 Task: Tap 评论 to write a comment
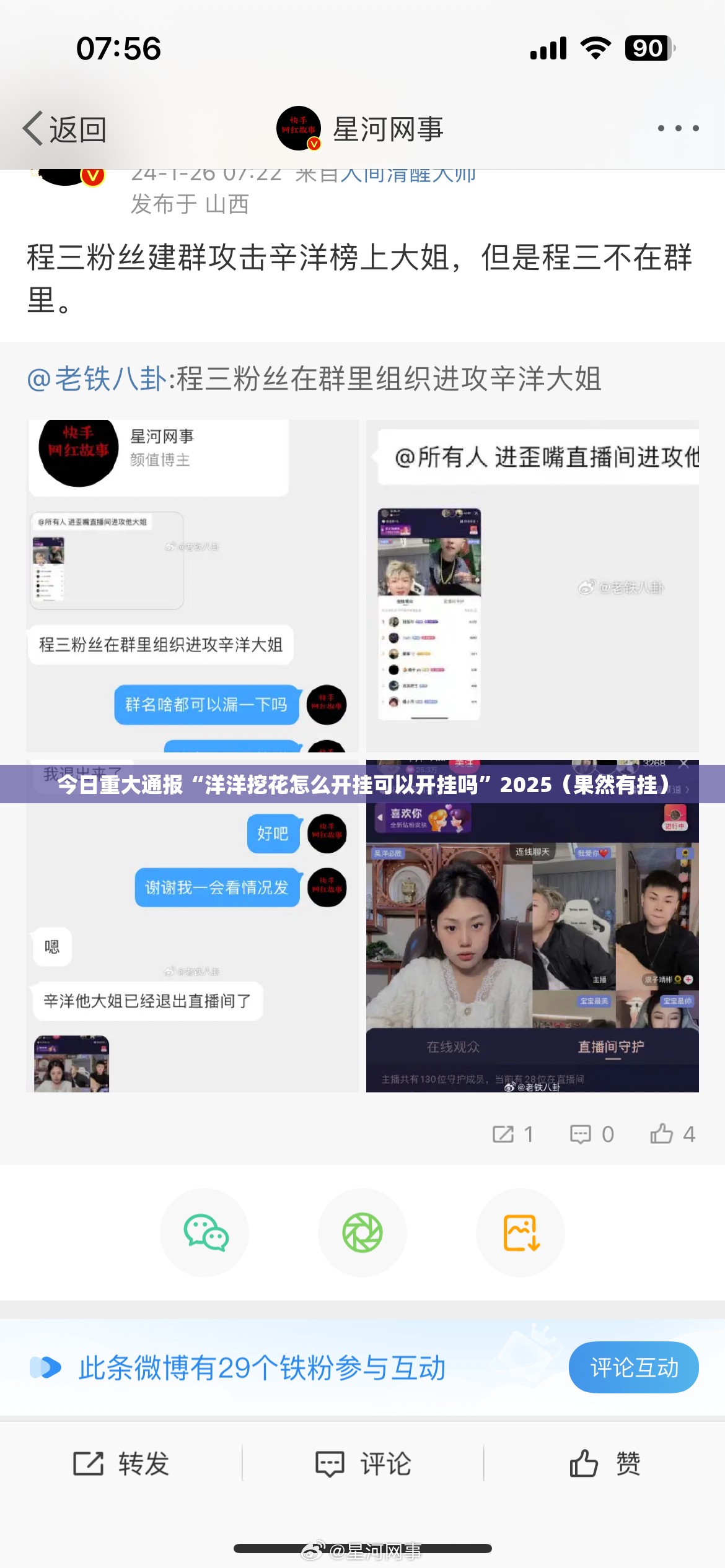pos(363,1464)
